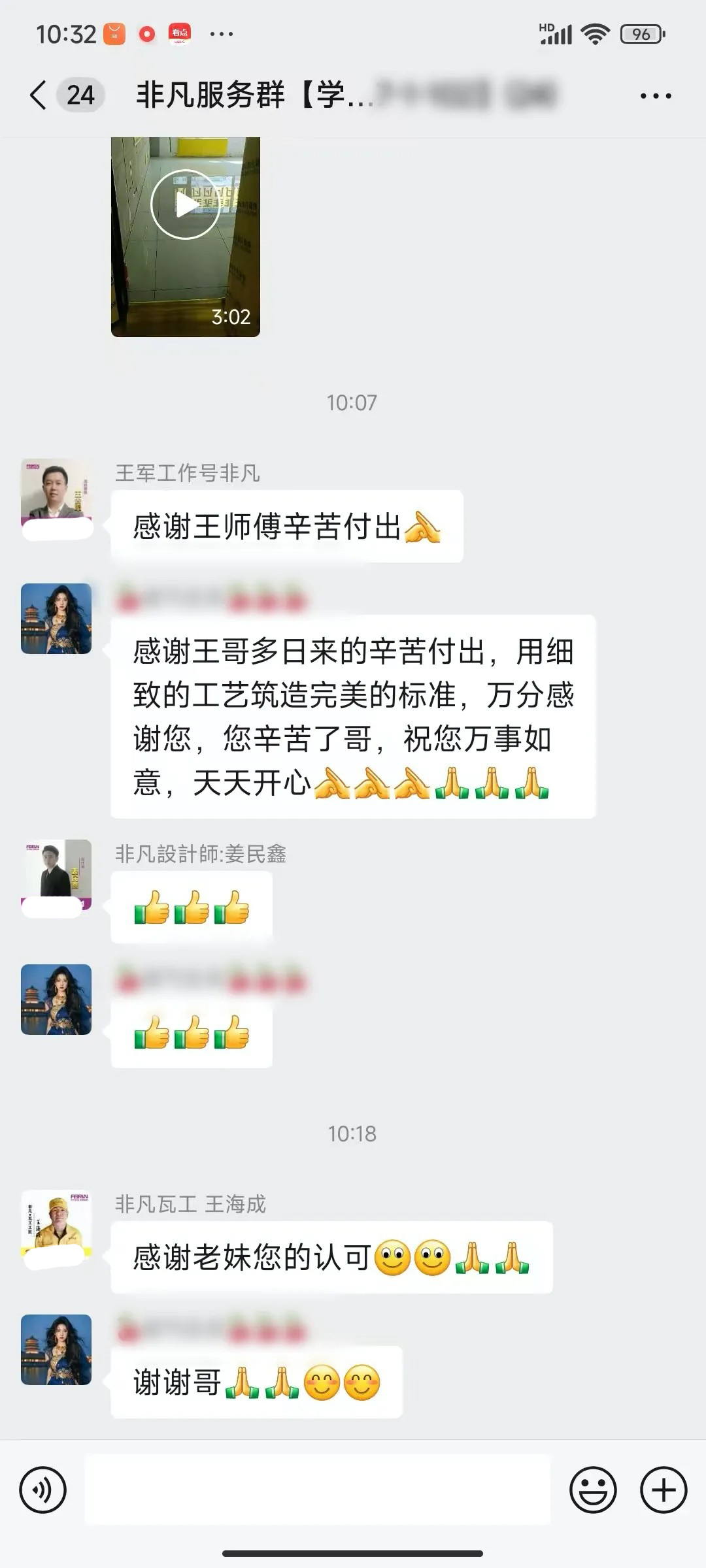Open 王军工作号非凡's profile avatar
Screen dimensions: 706x1568
(56, 494)
